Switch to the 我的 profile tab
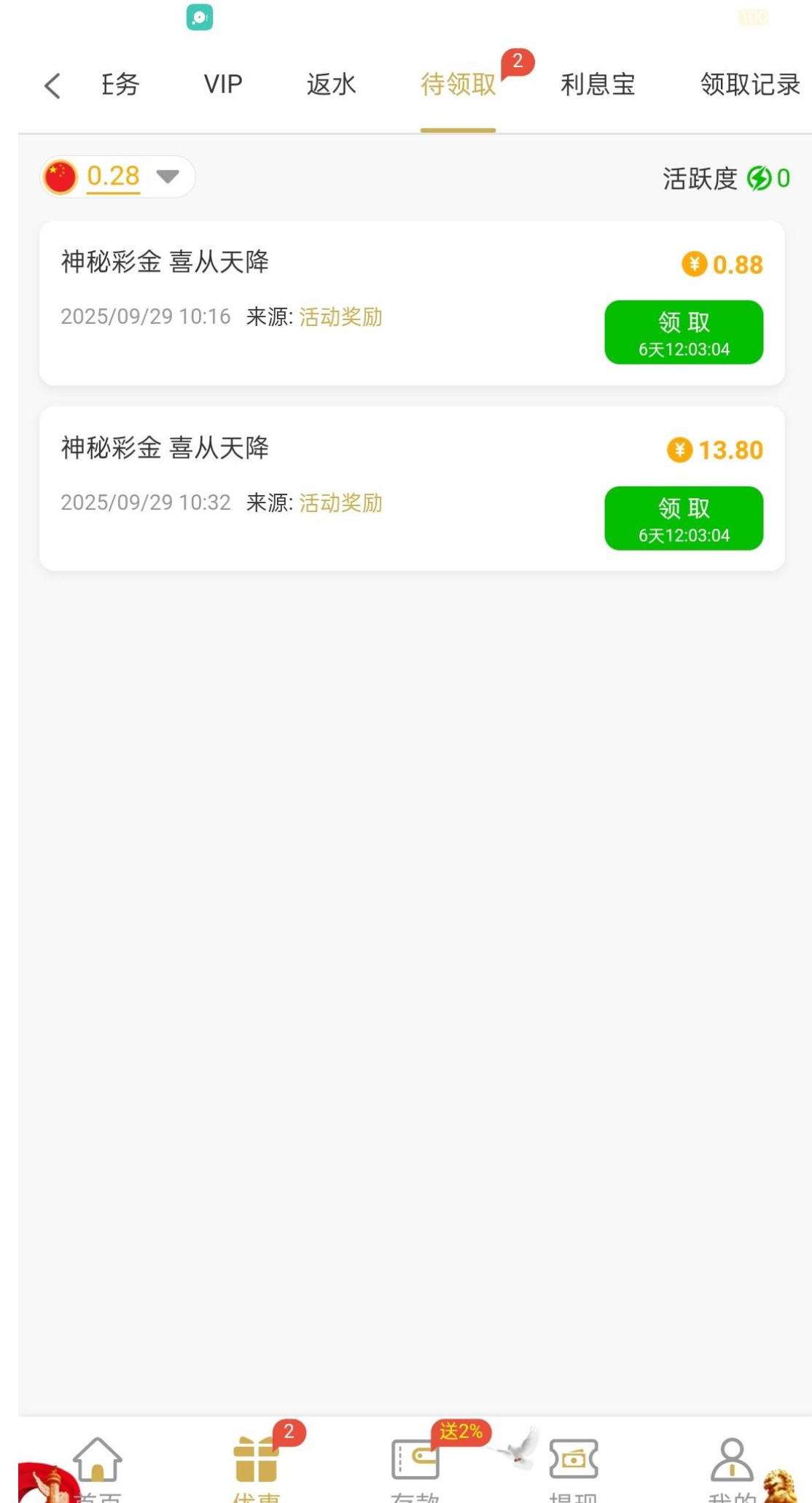This screenshot has height=1503, width=812. click(x=731, y=1466)
